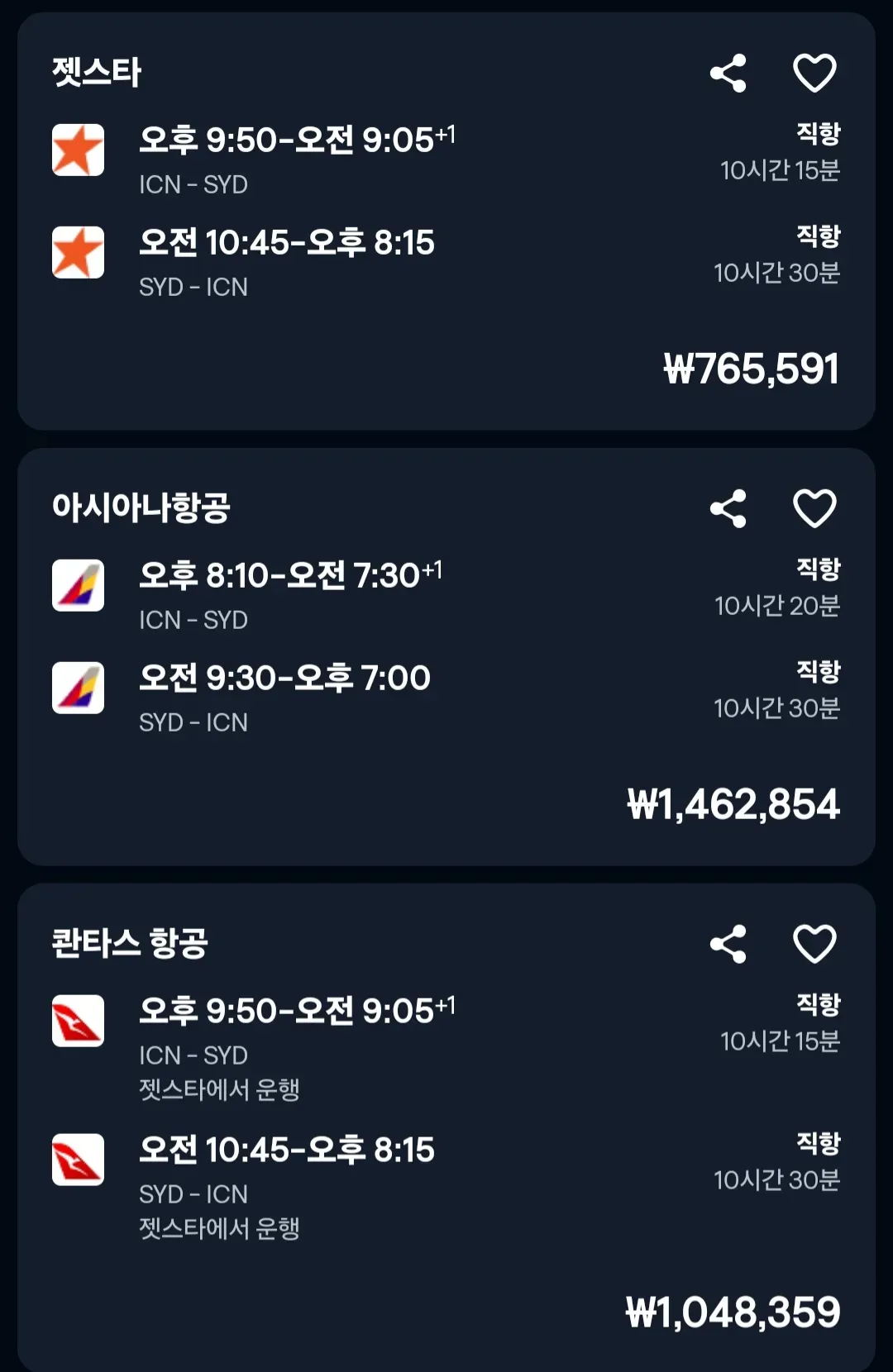This screenshot has height=1372, width=893.
Task: Favorite the Jetstar flight with the heart toggle
Action: point(814,74)
